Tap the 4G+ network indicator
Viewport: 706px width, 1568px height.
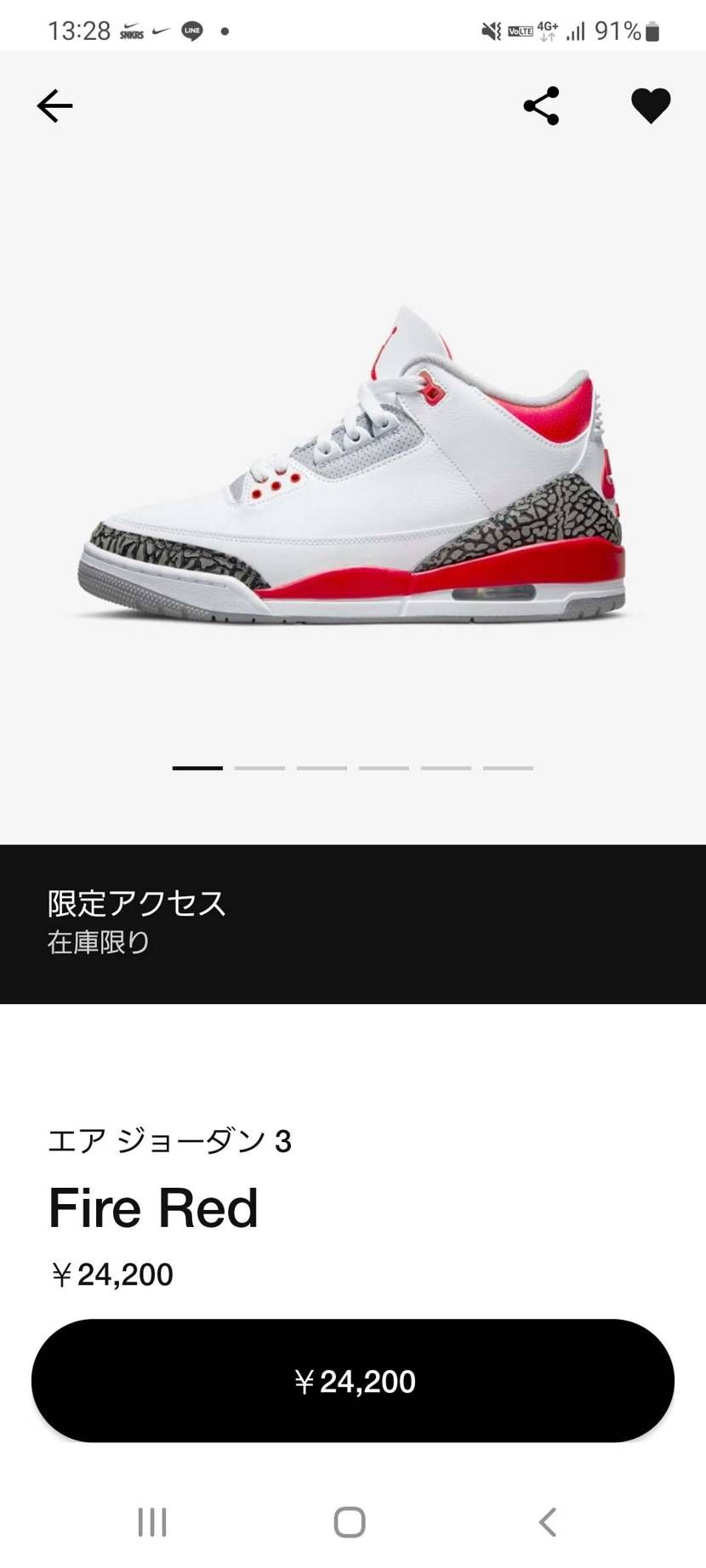coord(545,31)
